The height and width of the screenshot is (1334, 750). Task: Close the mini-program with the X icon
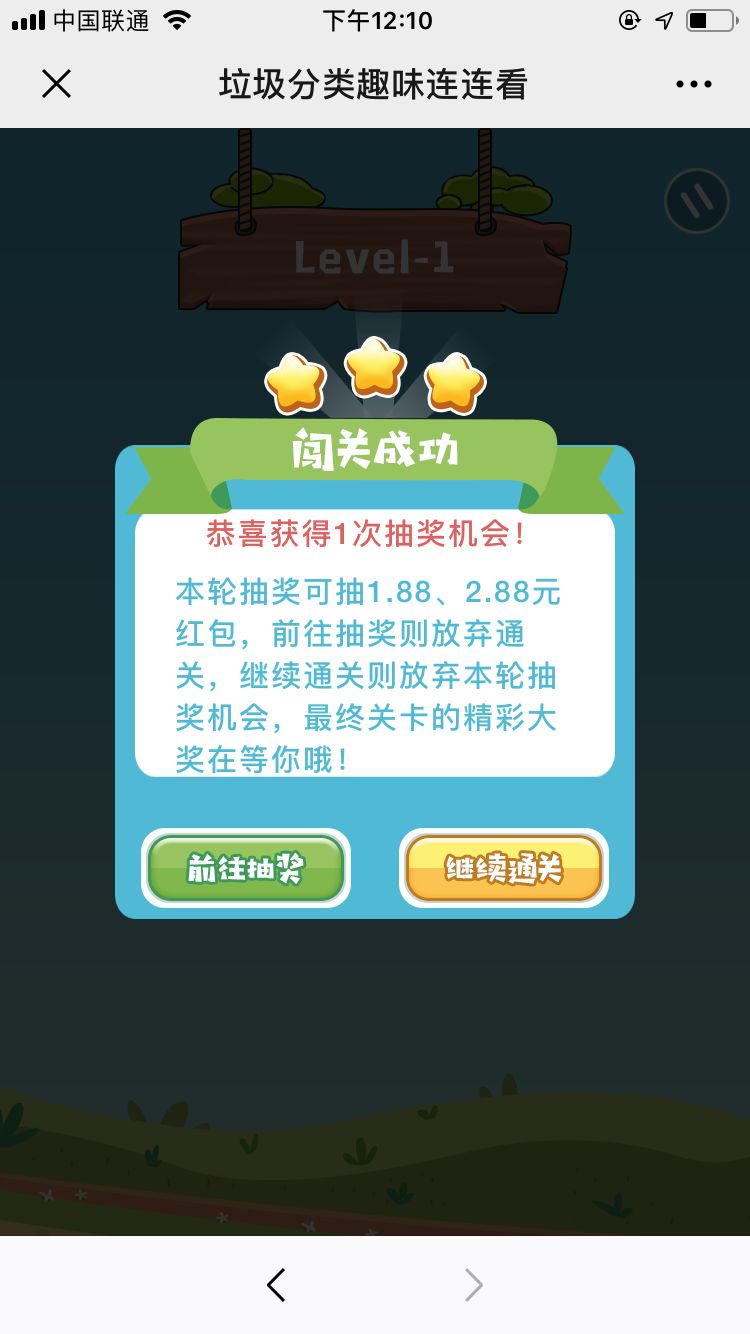click(x=56, y=84)
